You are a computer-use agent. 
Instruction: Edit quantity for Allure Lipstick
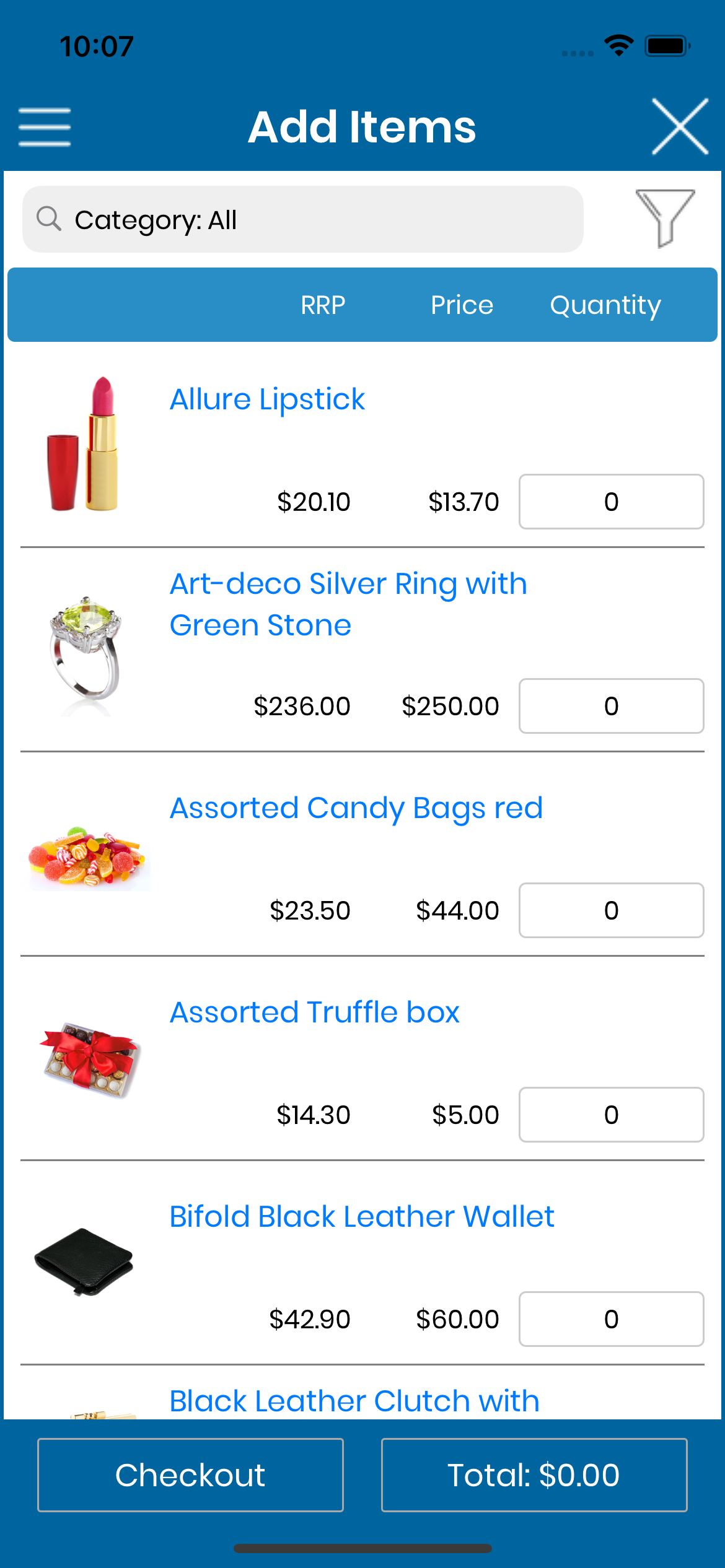[611, 502]
